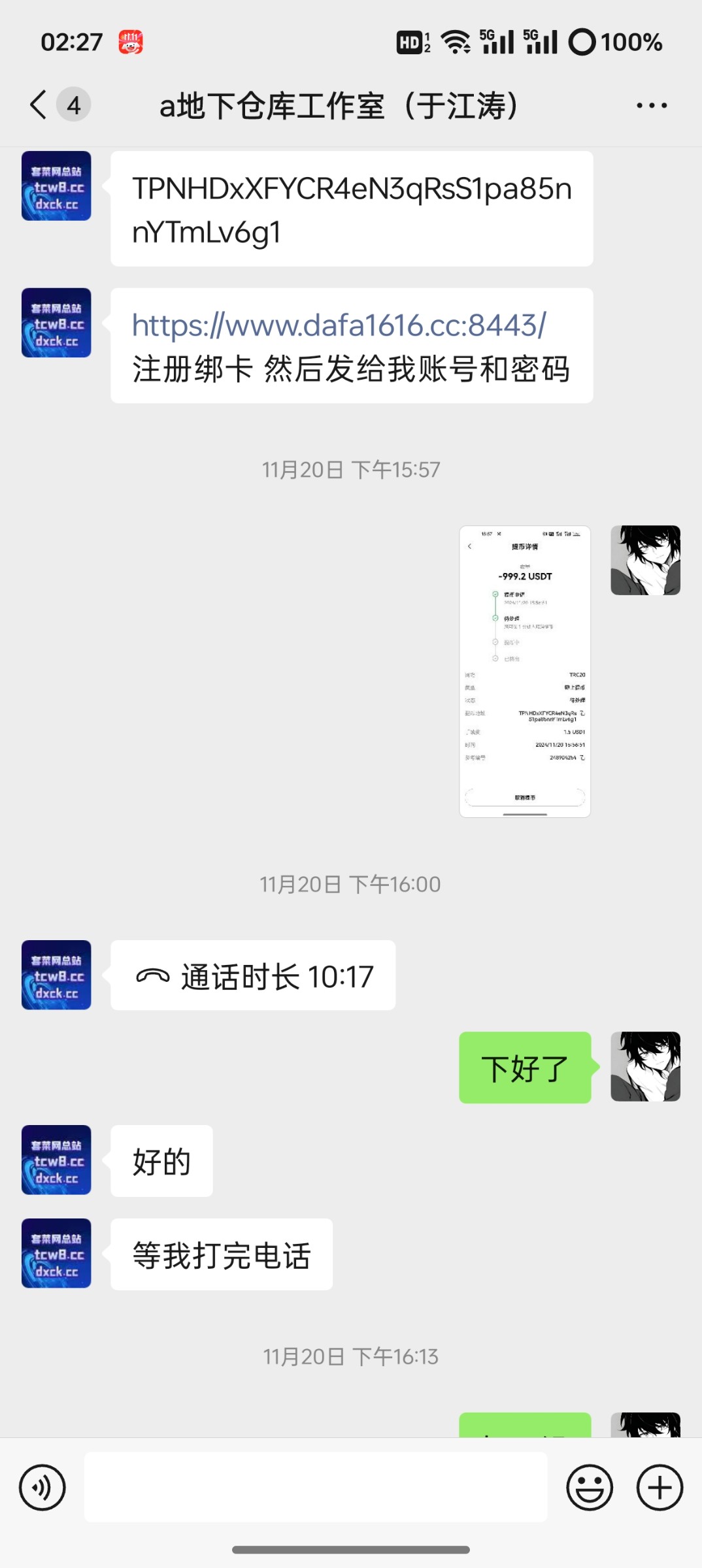Open the plus attachments menu

[x=660, y=1488]
